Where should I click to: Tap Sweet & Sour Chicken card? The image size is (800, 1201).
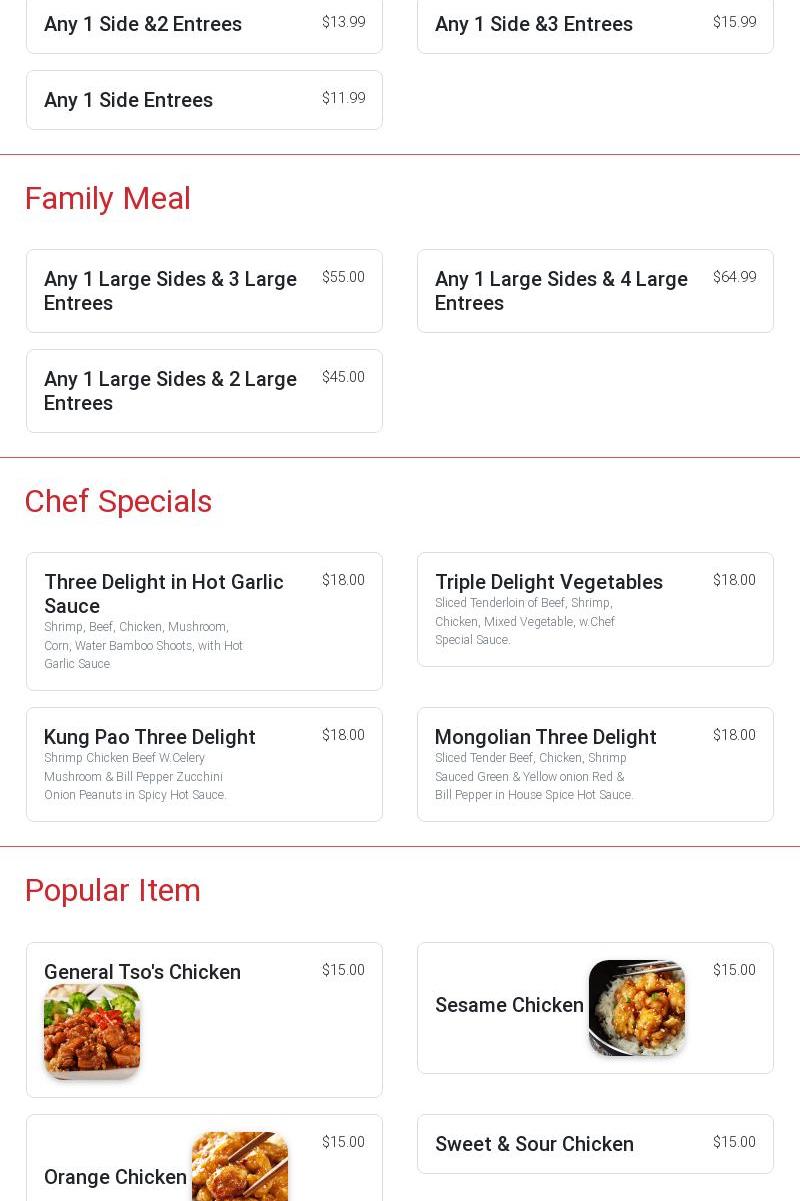point(595,1144)
